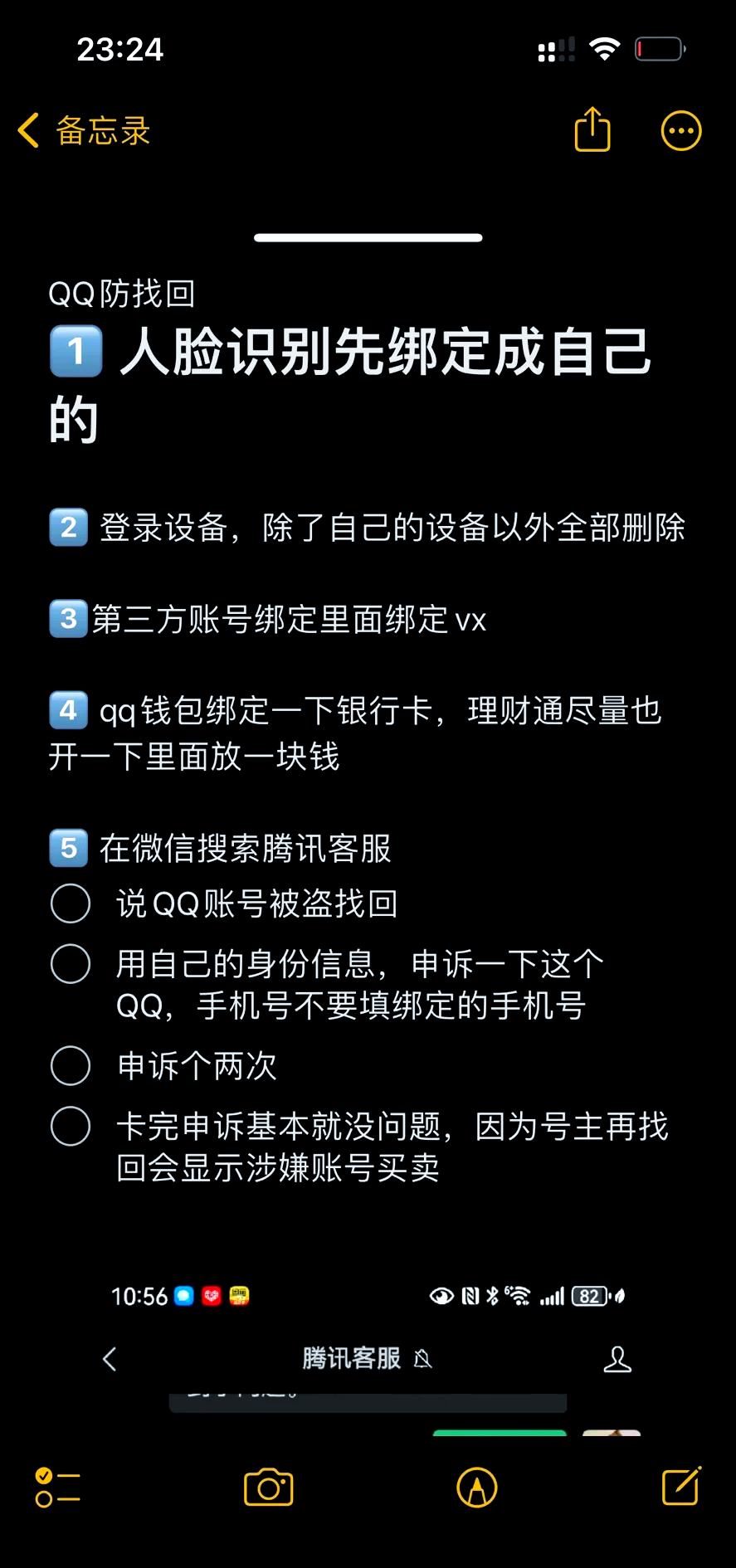This screenshot has height=1568, width=736.
Task: Check the circle next to 申诉个两次
Action: tap(70, 1065)
